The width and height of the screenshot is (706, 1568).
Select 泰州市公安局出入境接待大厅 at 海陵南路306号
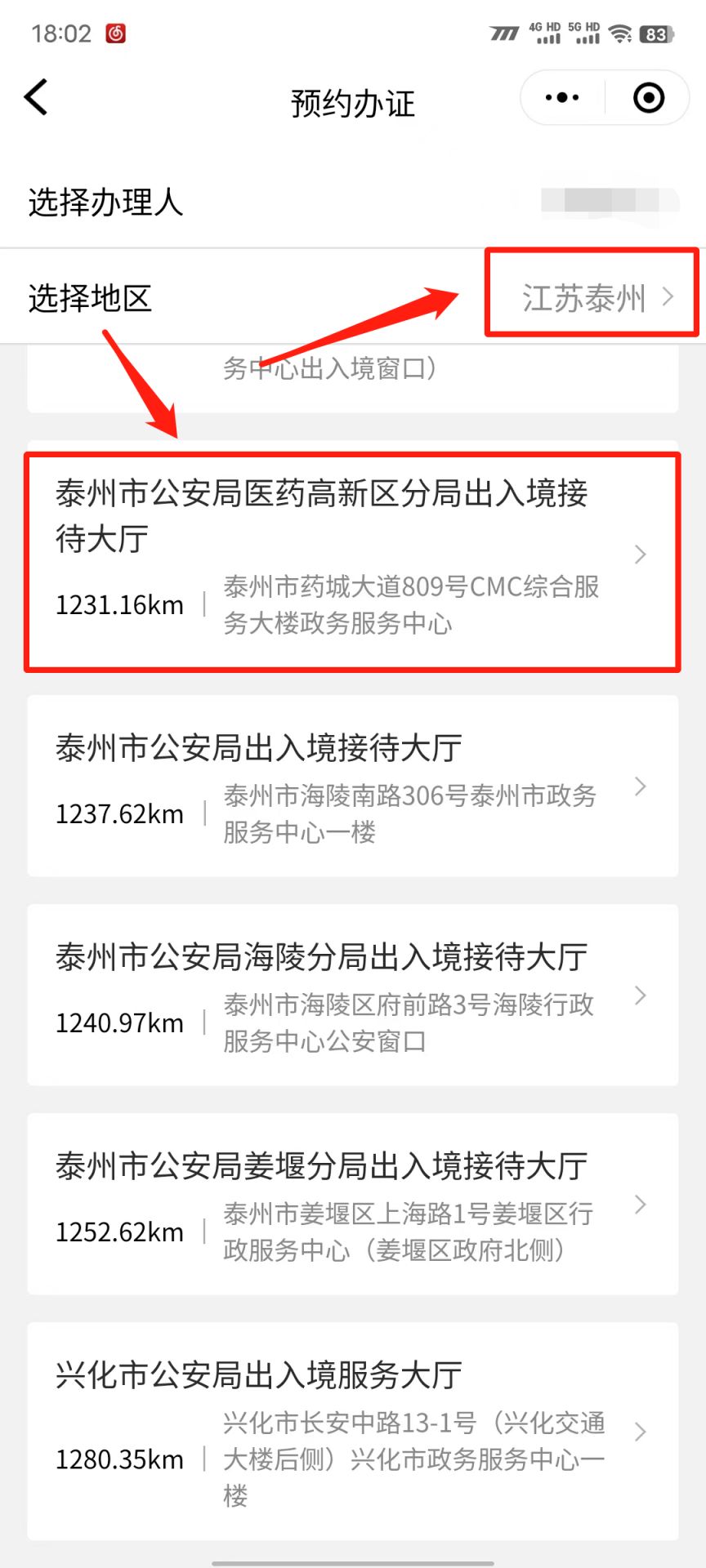pyautogui.click(x=353, y=786)
